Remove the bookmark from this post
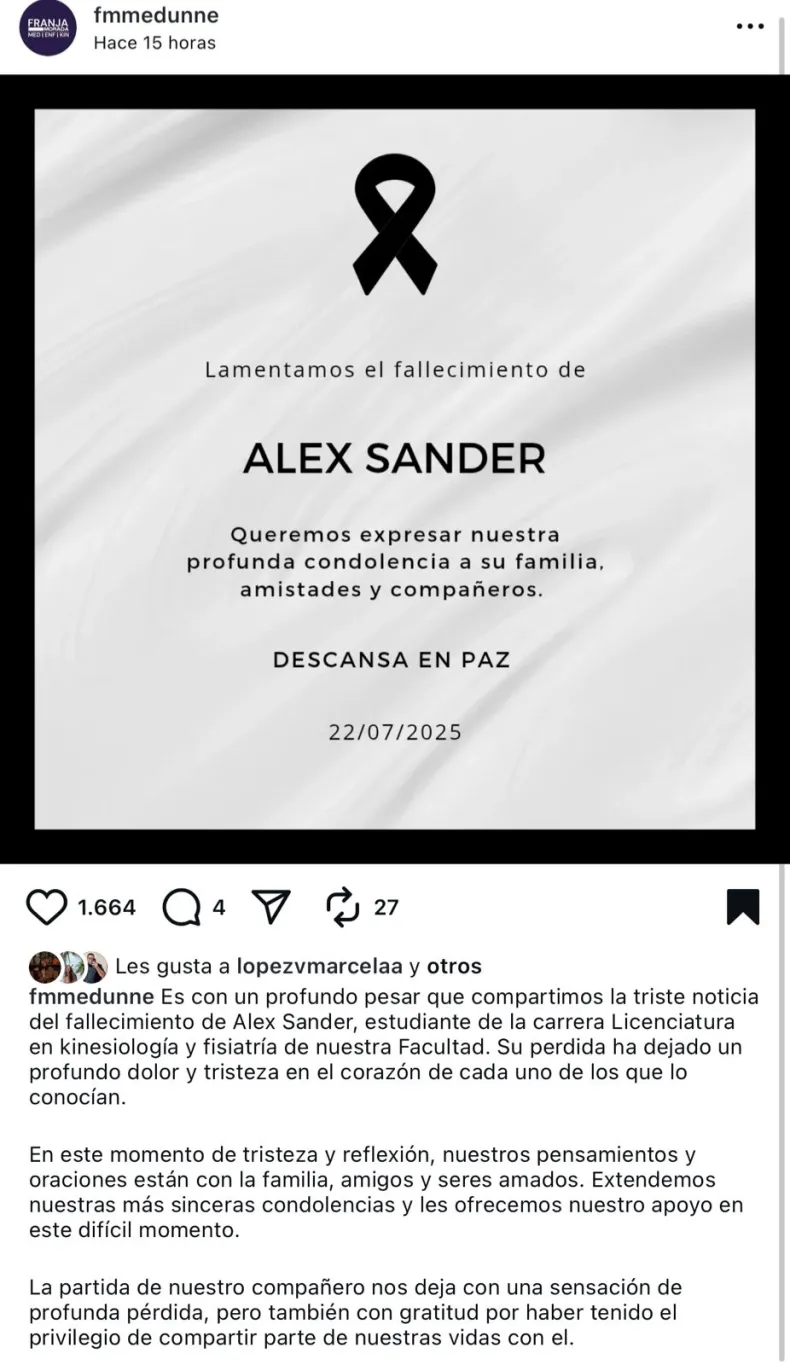 click(742, 906)
